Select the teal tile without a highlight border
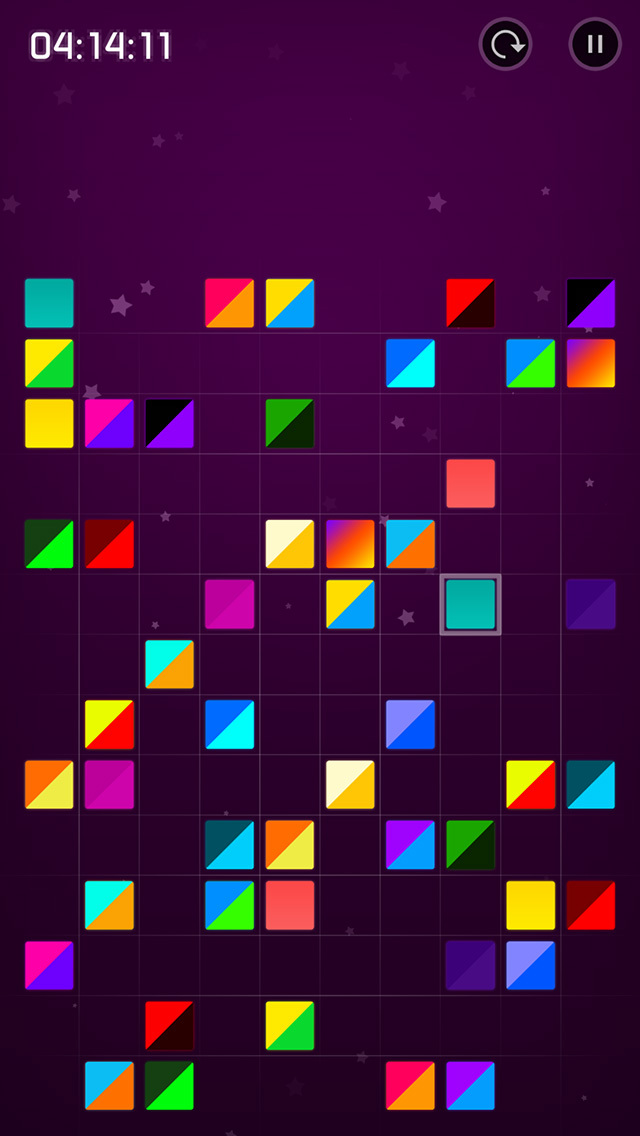640x1136 pixels. pyautogui.click(x=49, y=303)
